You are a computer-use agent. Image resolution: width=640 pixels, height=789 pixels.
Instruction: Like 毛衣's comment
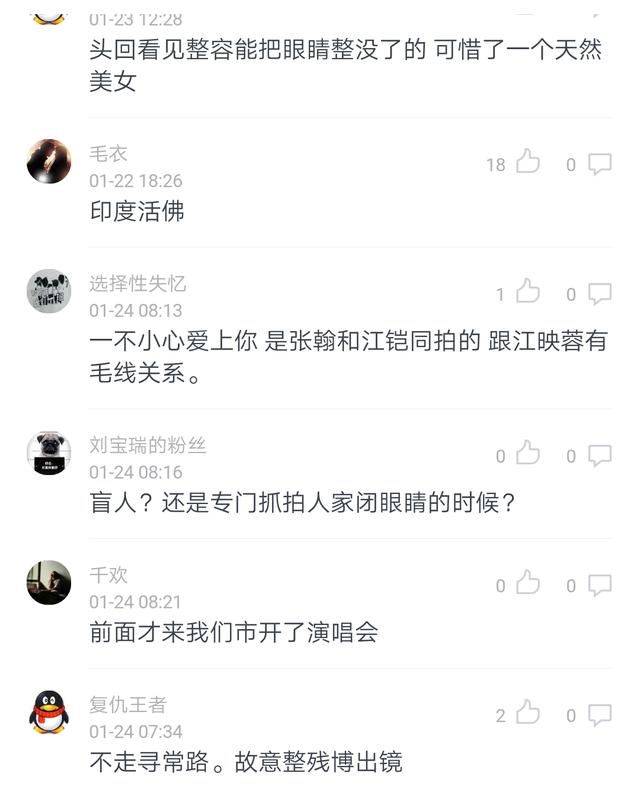coord(528,162)
